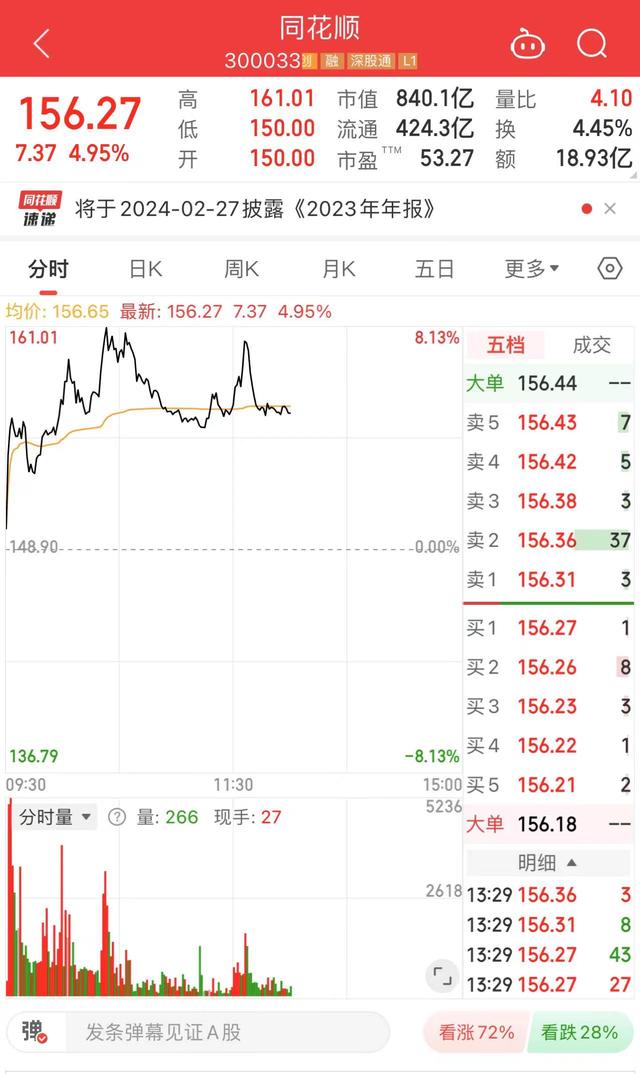This screenshot has height=1074, width=640.
Task: Expand the 更多 chart options dropdown
Action: (x=532, y=269)
